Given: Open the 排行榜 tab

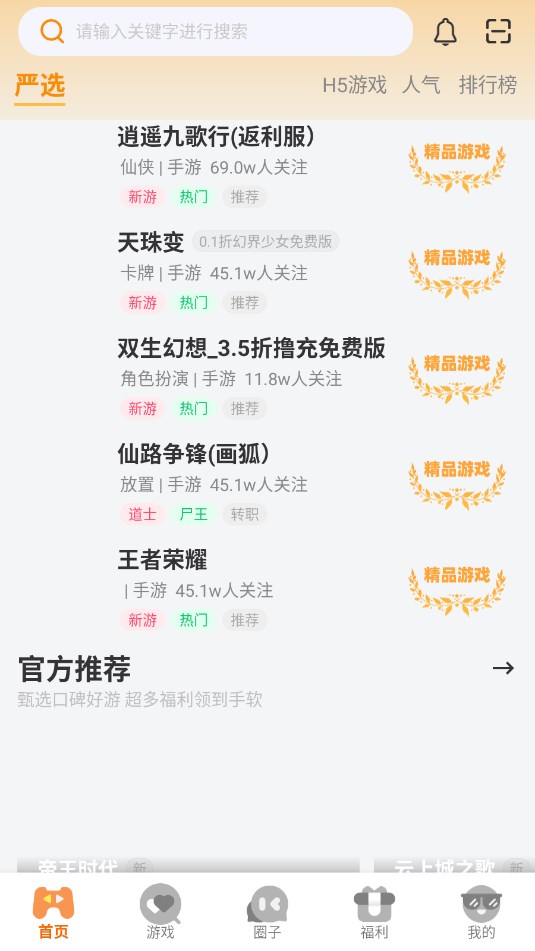Looking at the screenshot, I should coord(488,85).
